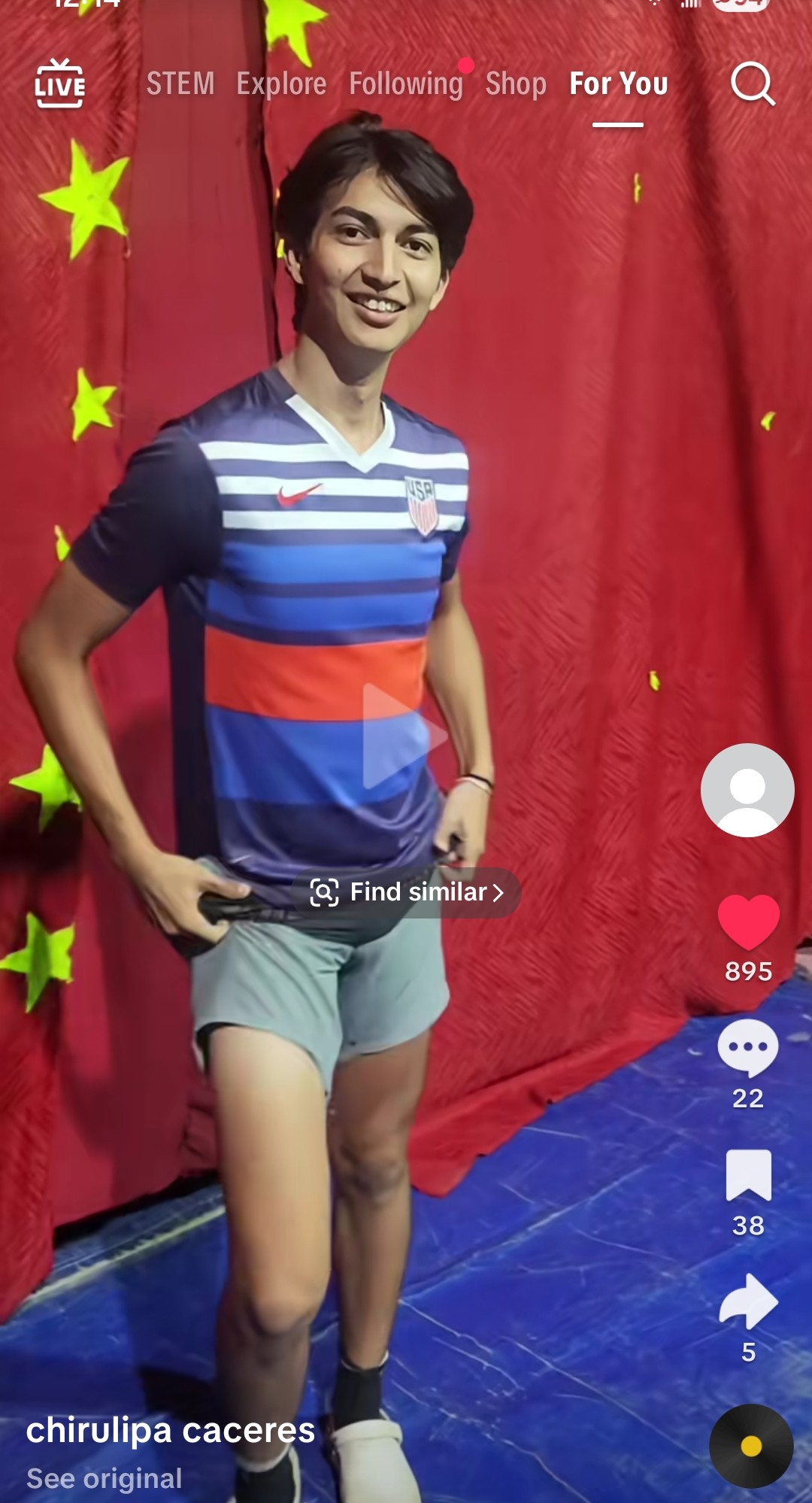This screenshot has width=812, height=1503.
Task: Tap the Find similar button
Action: [407, 892]
